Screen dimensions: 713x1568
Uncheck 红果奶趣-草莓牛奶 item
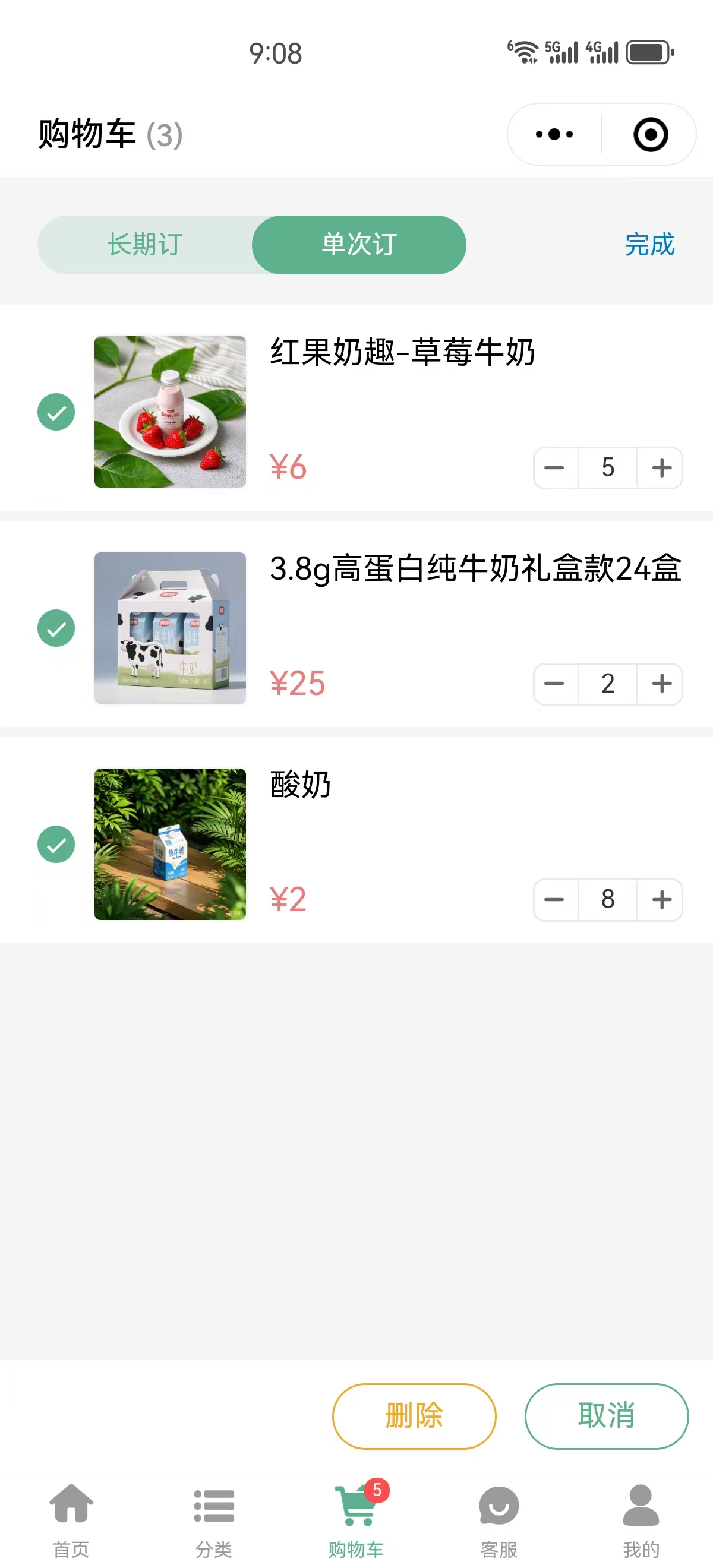click(x=56, y=412)
